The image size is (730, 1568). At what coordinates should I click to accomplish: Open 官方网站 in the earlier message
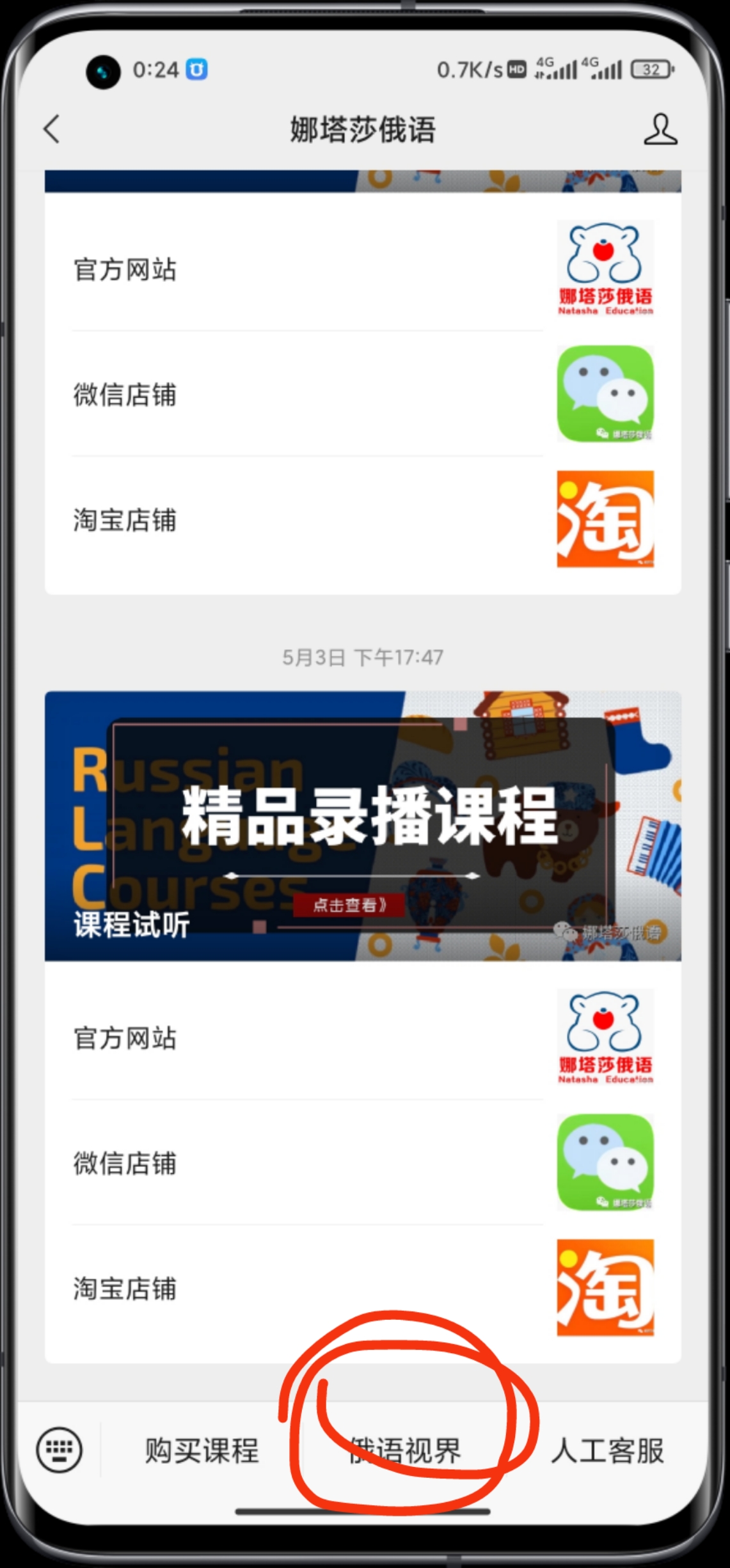pyautogui.click(x=363, y=269)
